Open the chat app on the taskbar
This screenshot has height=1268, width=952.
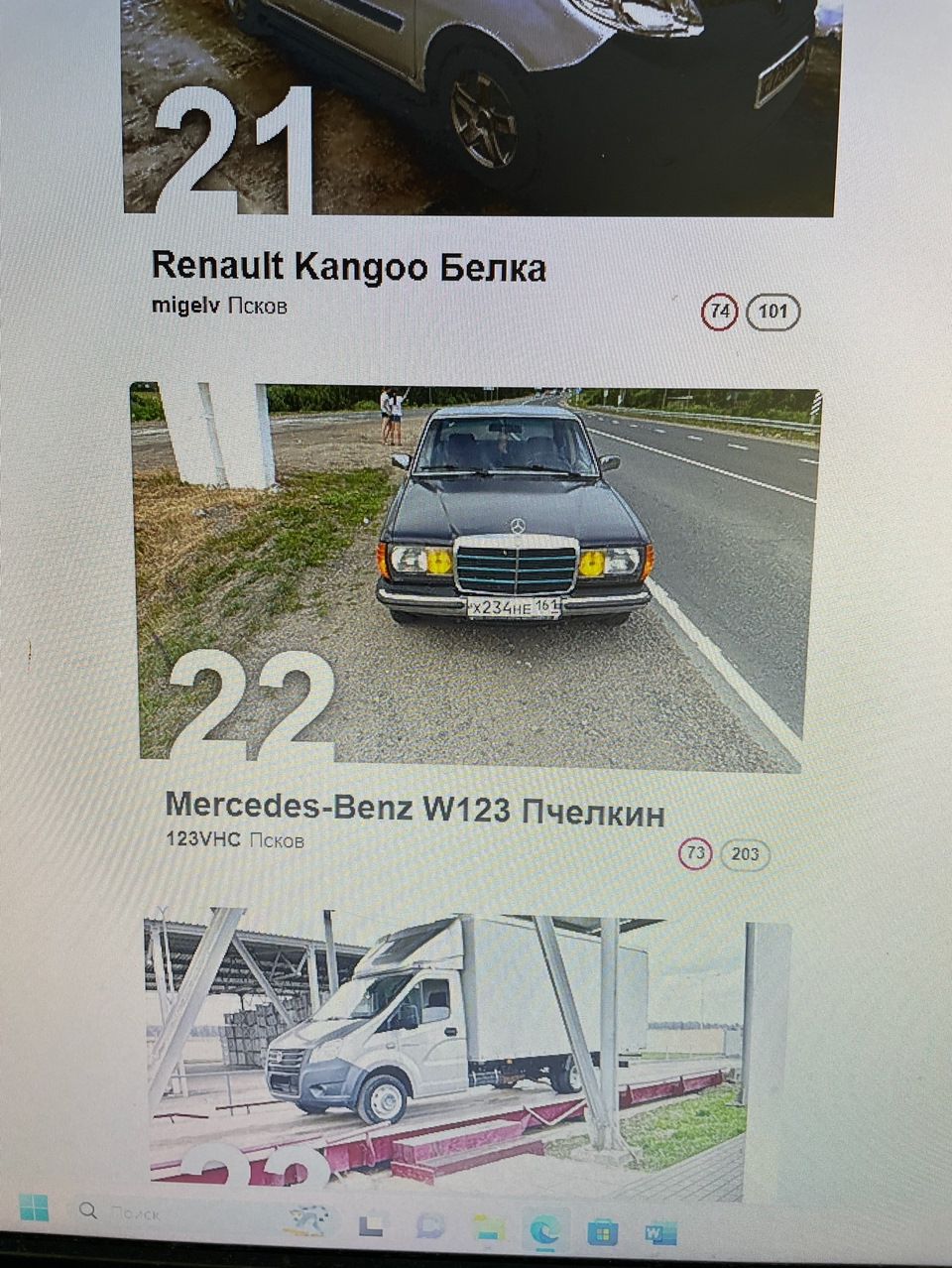427,1227
